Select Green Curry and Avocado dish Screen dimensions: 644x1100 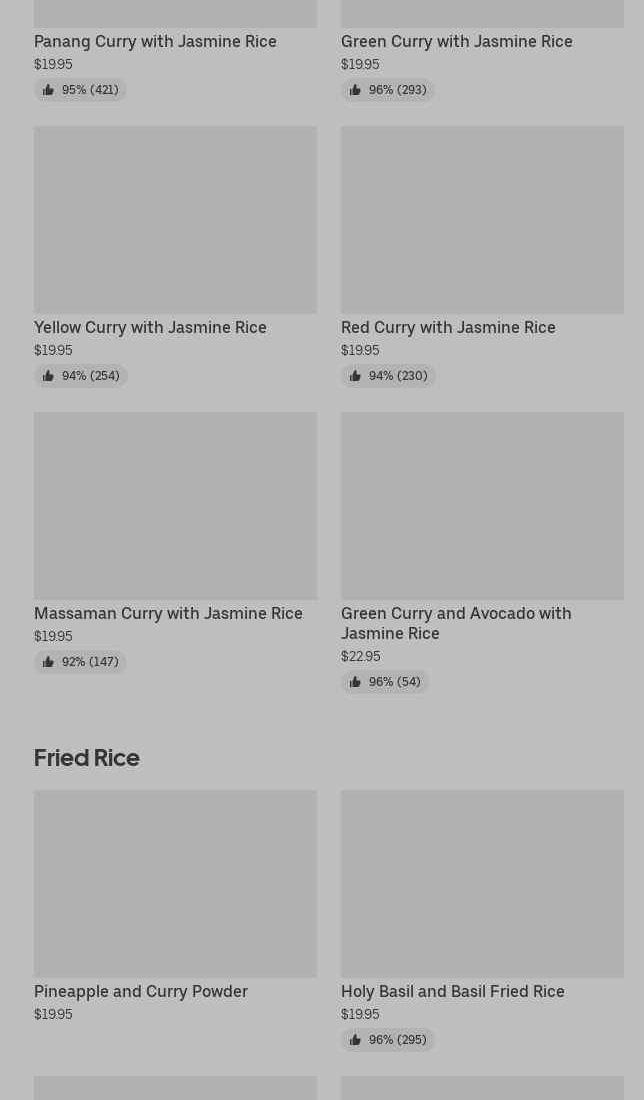click(x=456, y=623)
